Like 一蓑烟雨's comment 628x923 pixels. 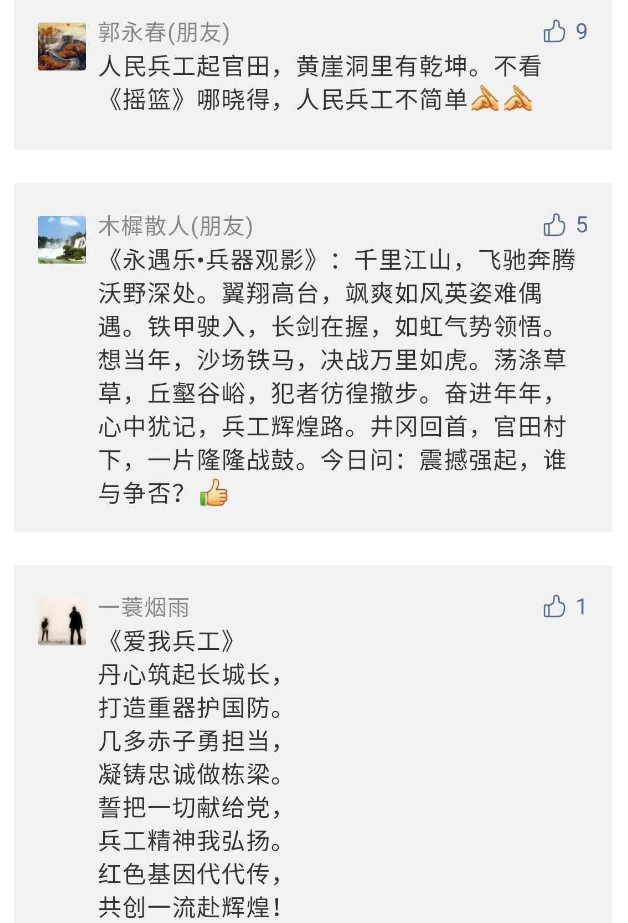pos(554,606)
